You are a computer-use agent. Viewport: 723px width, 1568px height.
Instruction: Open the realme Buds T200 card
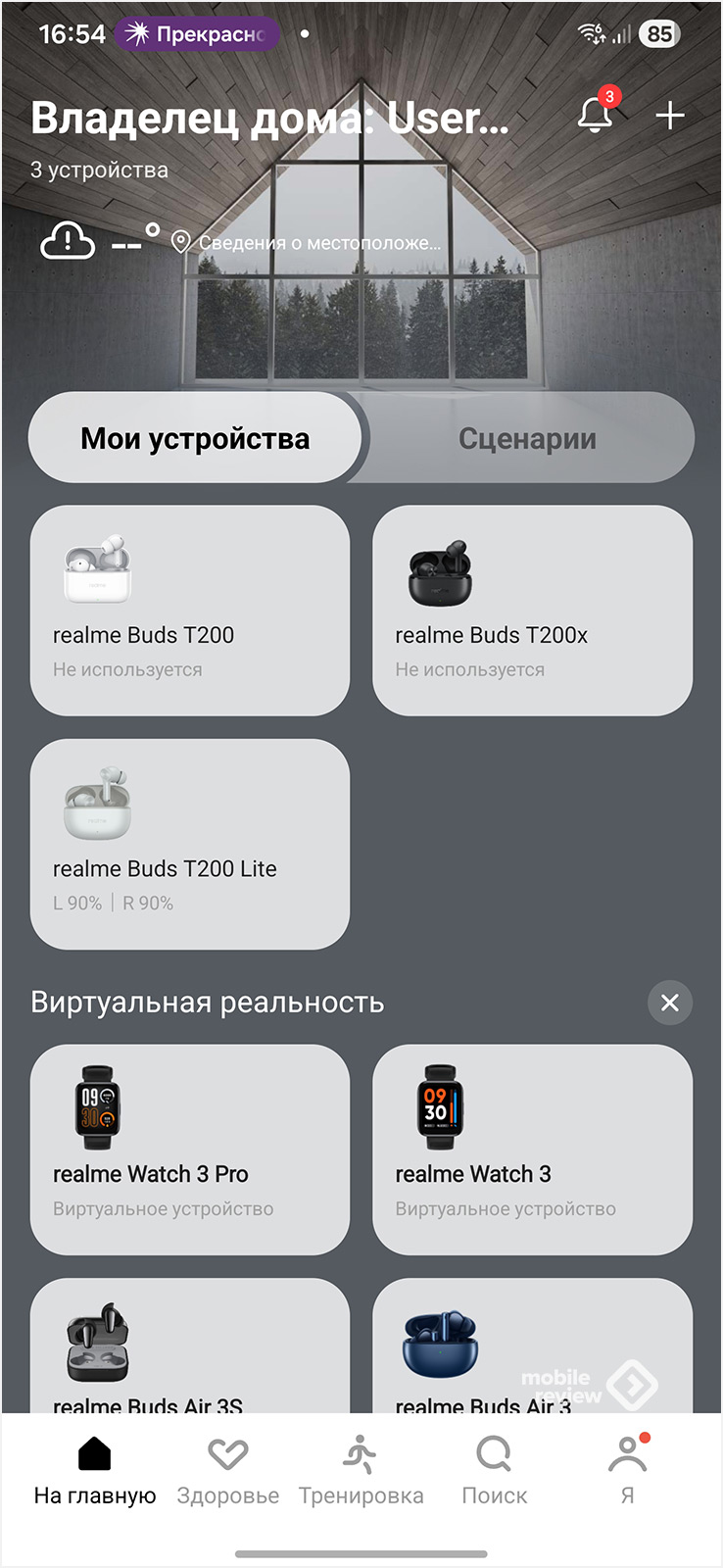(190, 610)
